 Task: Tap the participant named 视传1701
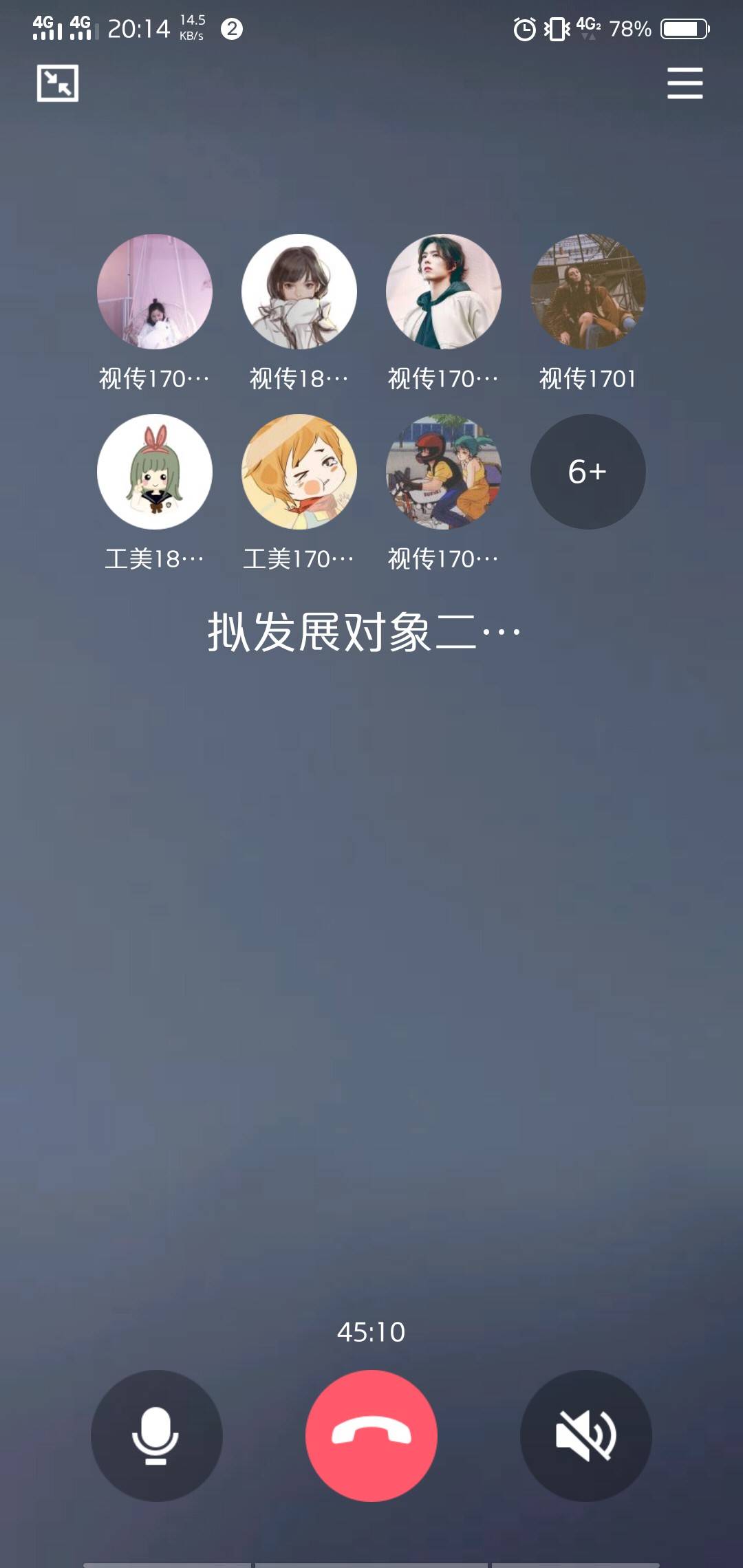pyautogui.click(x=588, y=292)
